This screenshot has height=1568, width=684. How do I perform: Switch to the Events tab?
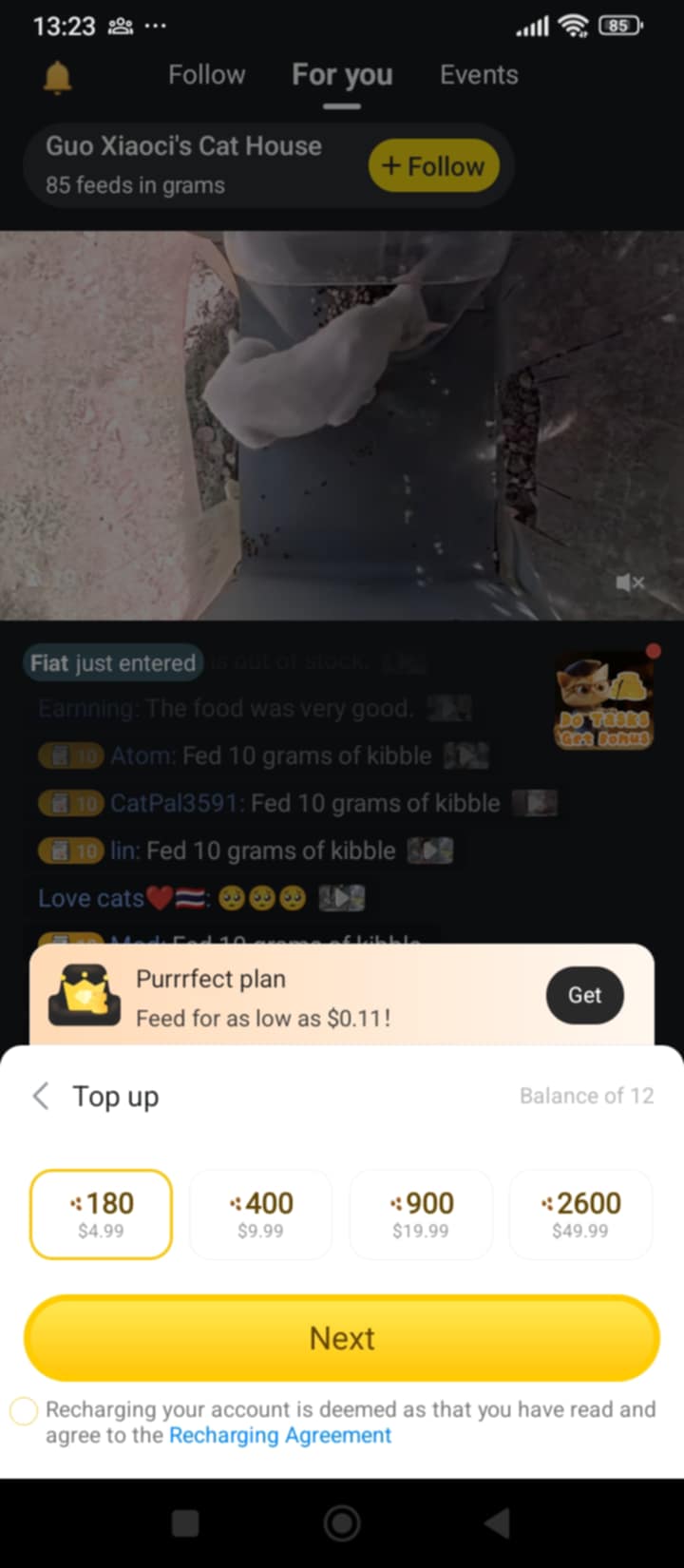479,75
